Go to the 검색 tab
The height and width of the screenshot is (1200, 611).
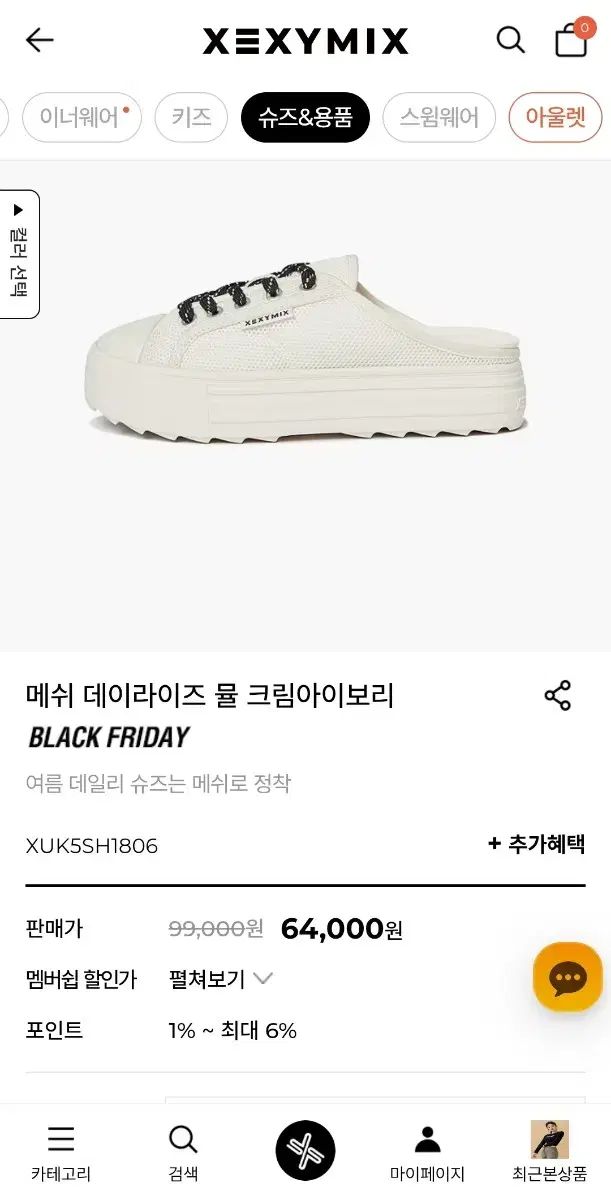pos(183,1152)
